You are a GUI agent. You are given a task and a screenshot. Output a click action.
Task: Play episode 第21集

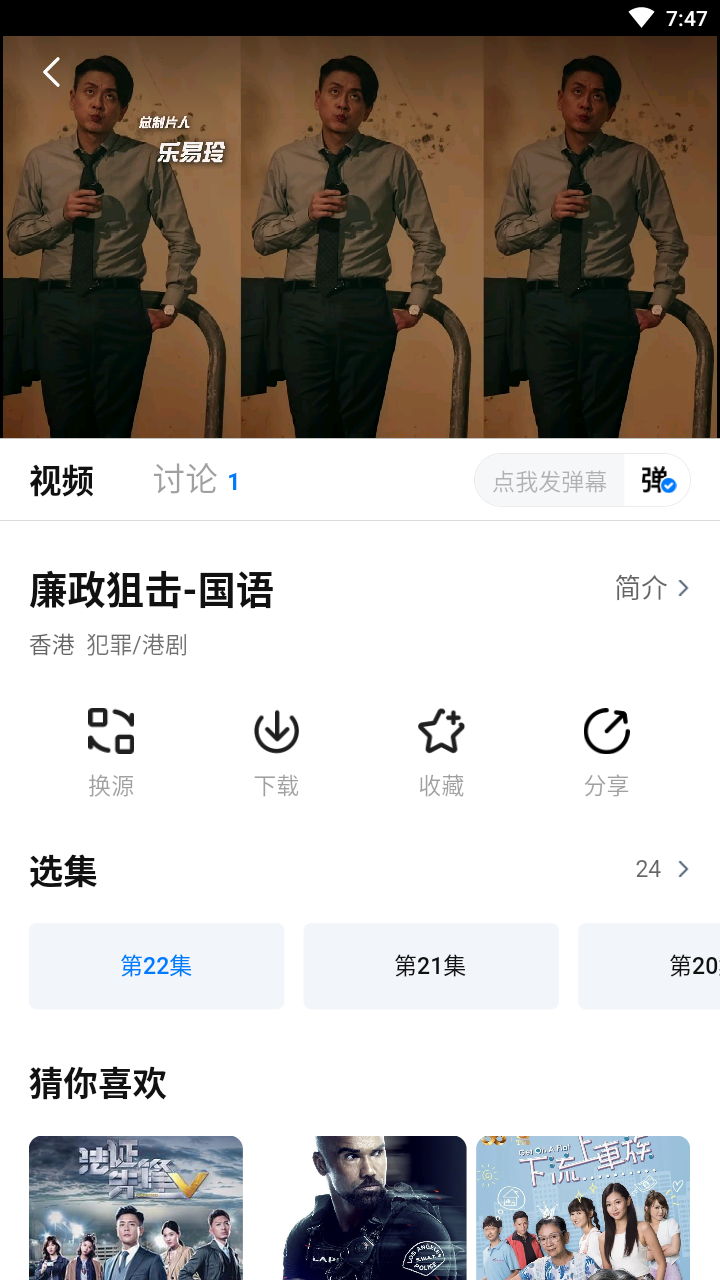click(431, 966)
